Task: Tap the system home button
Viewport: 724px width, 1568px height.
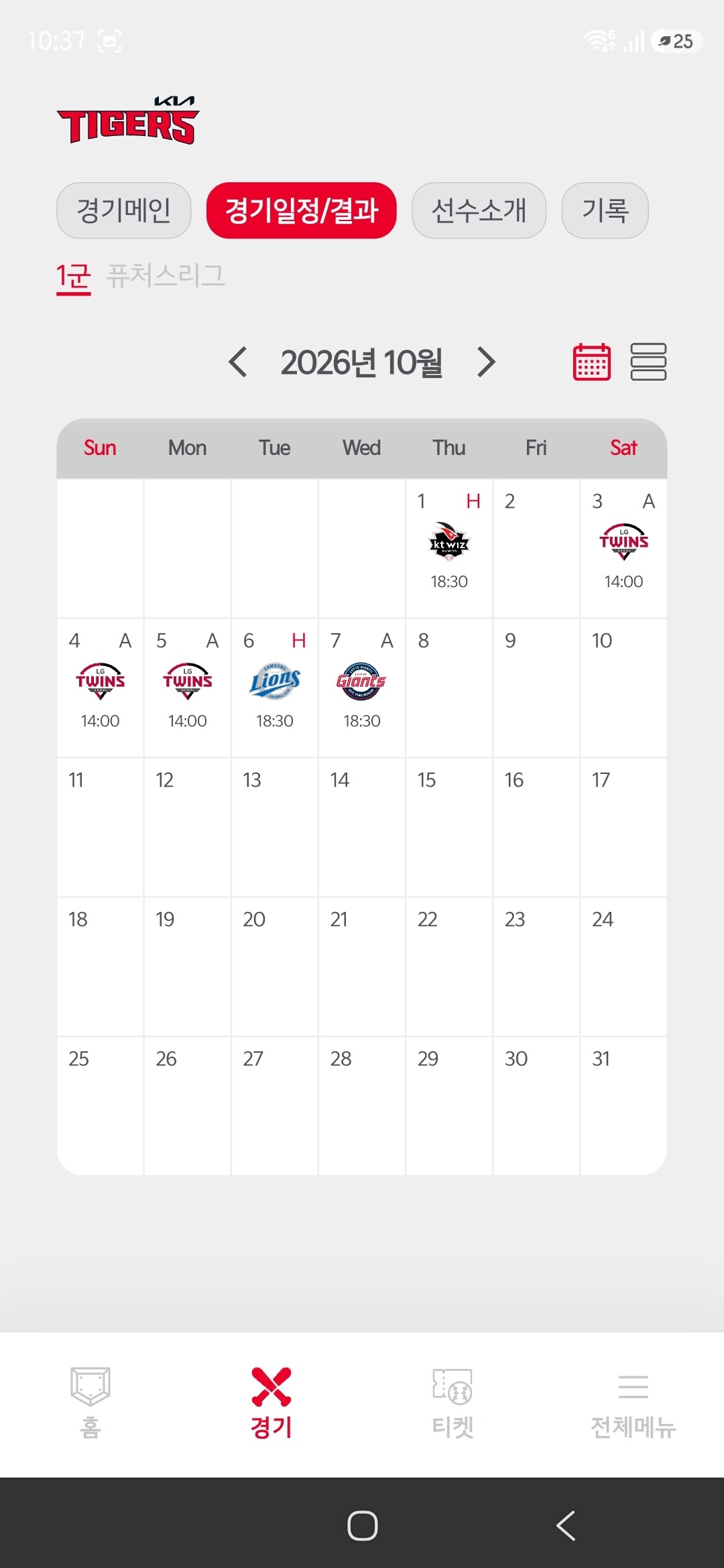Action: (363, 1526)
